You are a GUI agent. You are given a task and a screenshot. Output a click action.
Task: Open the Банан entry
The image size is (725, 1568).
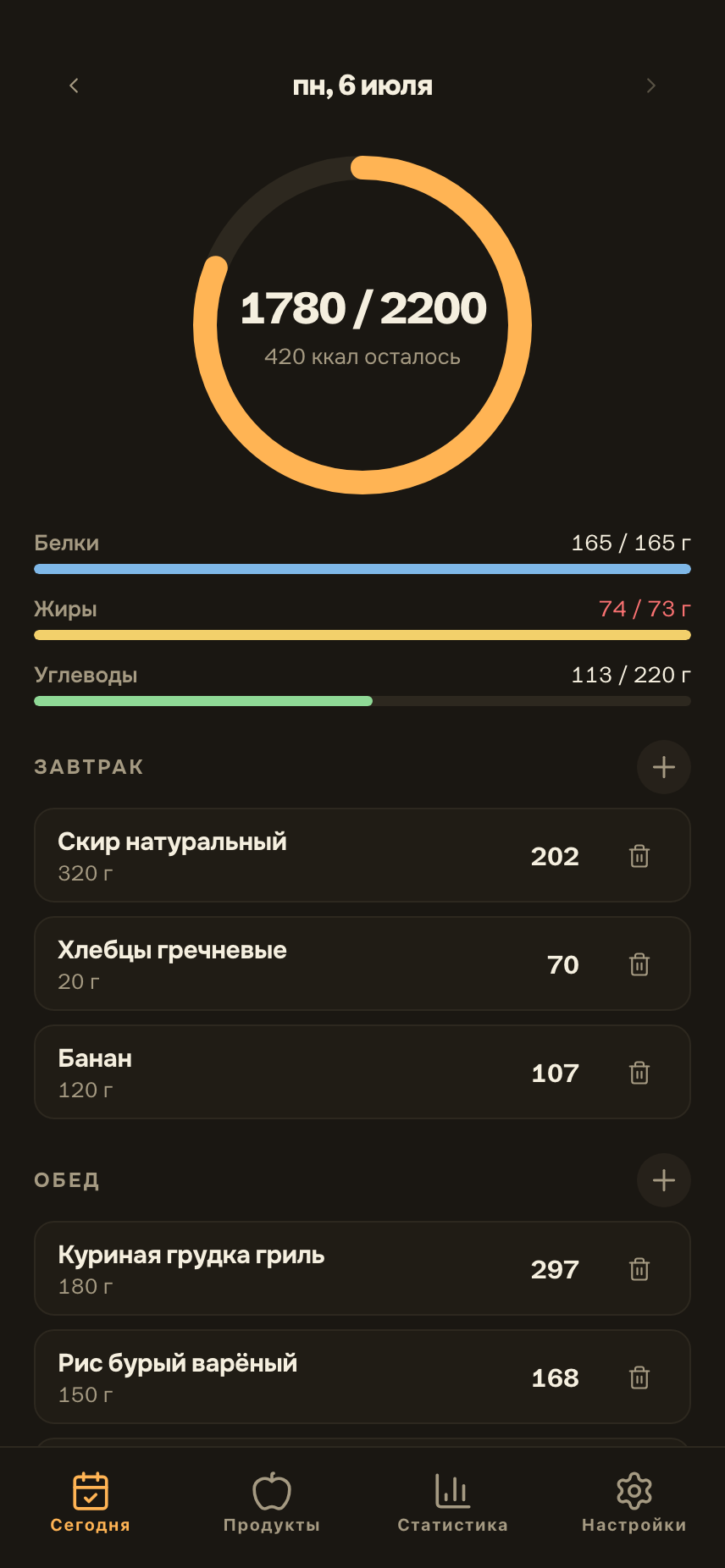point(362,1072)
